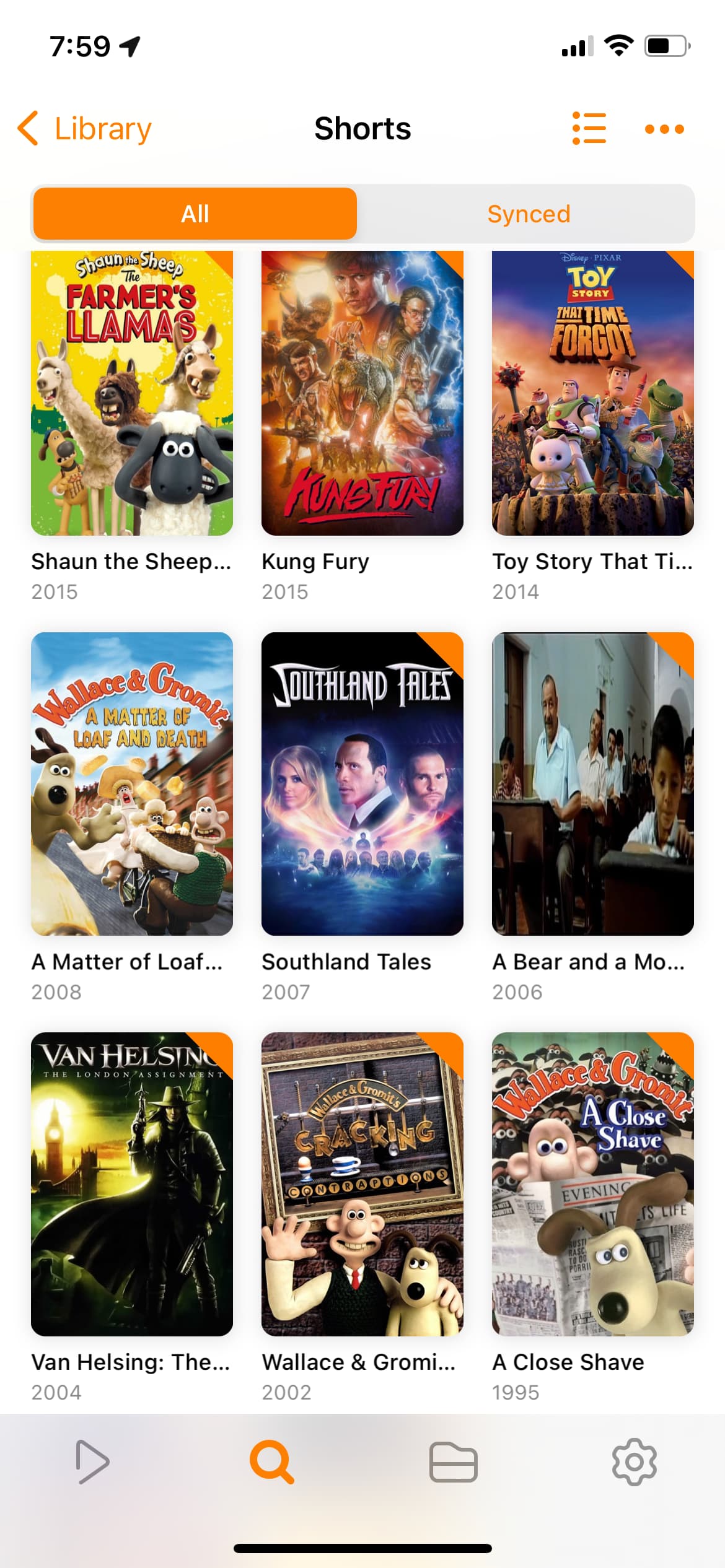Viewport: 725px width, 1568px height.
Task: Open the files folder tab
Action: click(x=453, y=1462)
